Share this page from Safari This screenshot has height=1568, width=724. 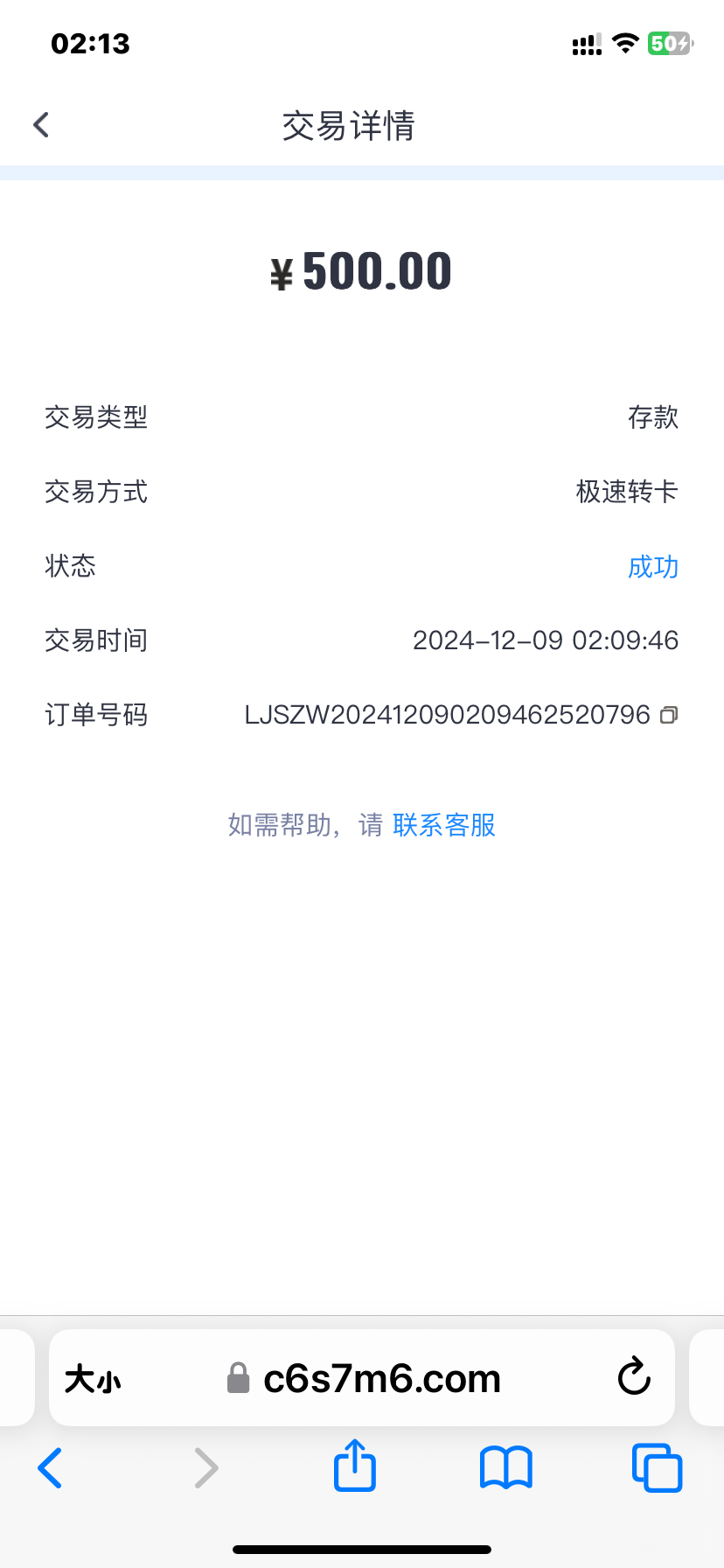[355, 1466]
